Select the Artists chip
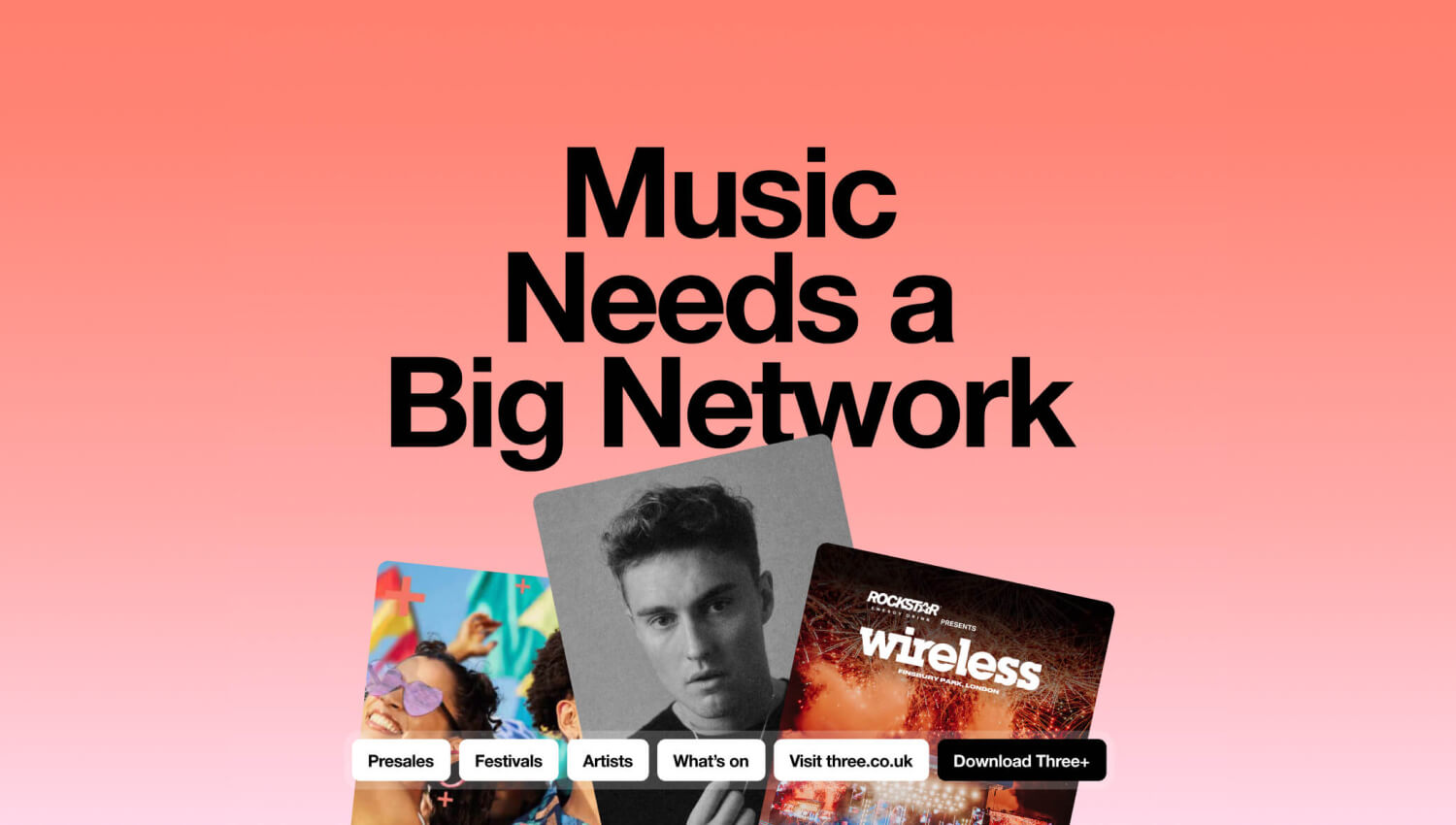 [608, 761]
